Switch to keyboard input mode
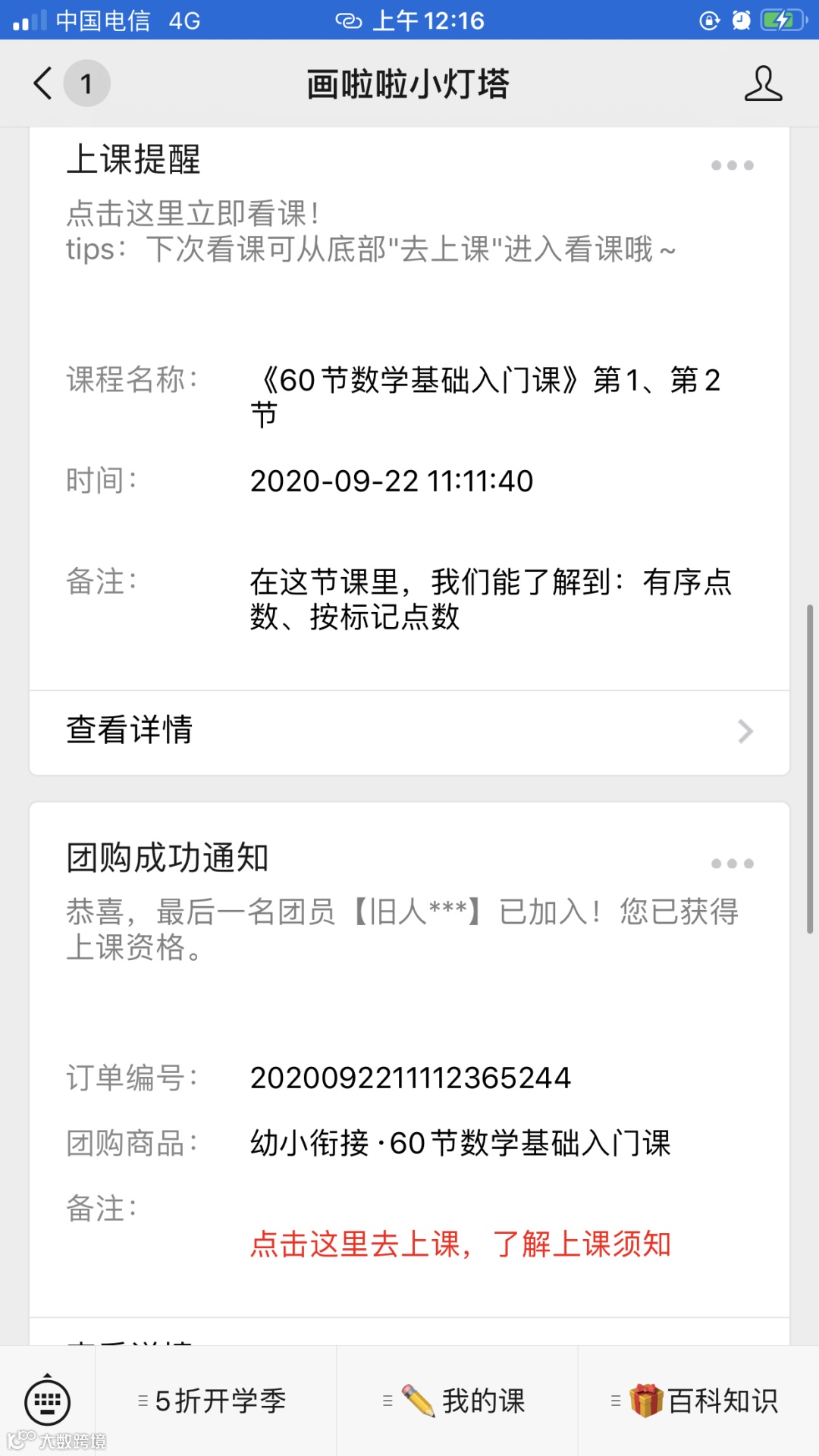The height and width of the screenshot is (1456, 819). pyautogui.click(x=48, y=1402)
